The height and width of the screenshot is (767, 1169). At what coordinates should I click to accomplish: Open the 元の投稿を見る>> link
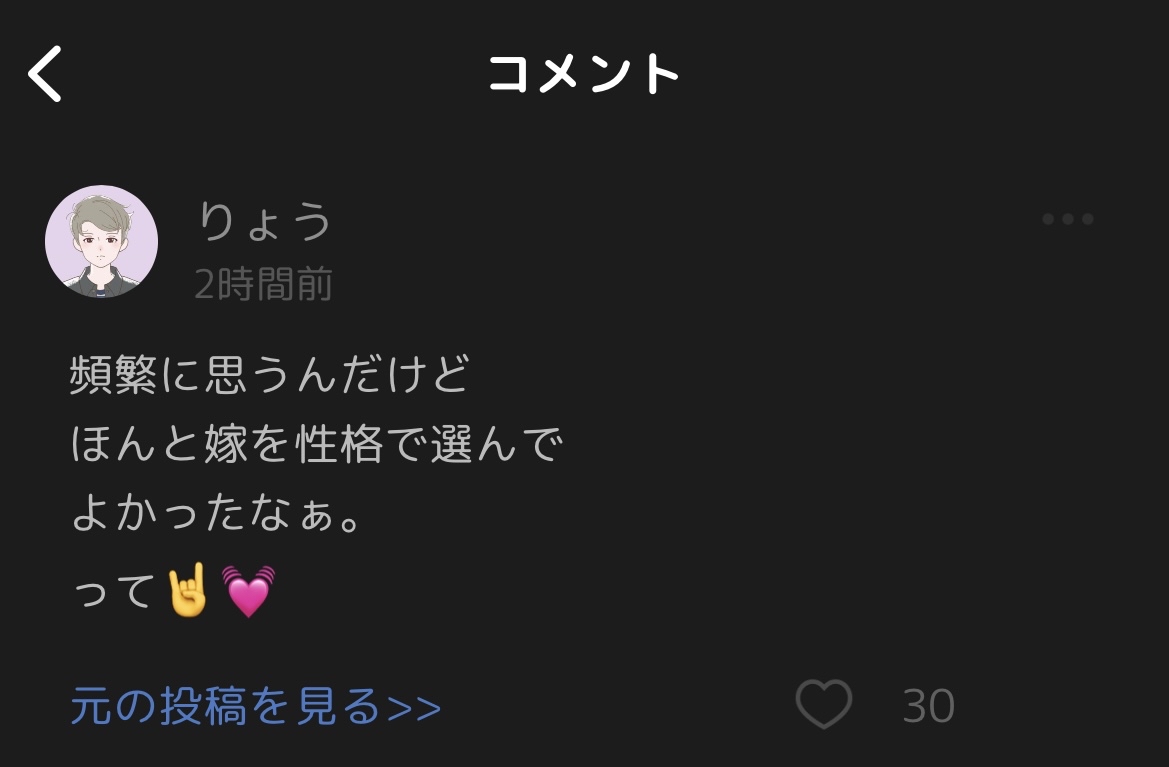[255, 706]
